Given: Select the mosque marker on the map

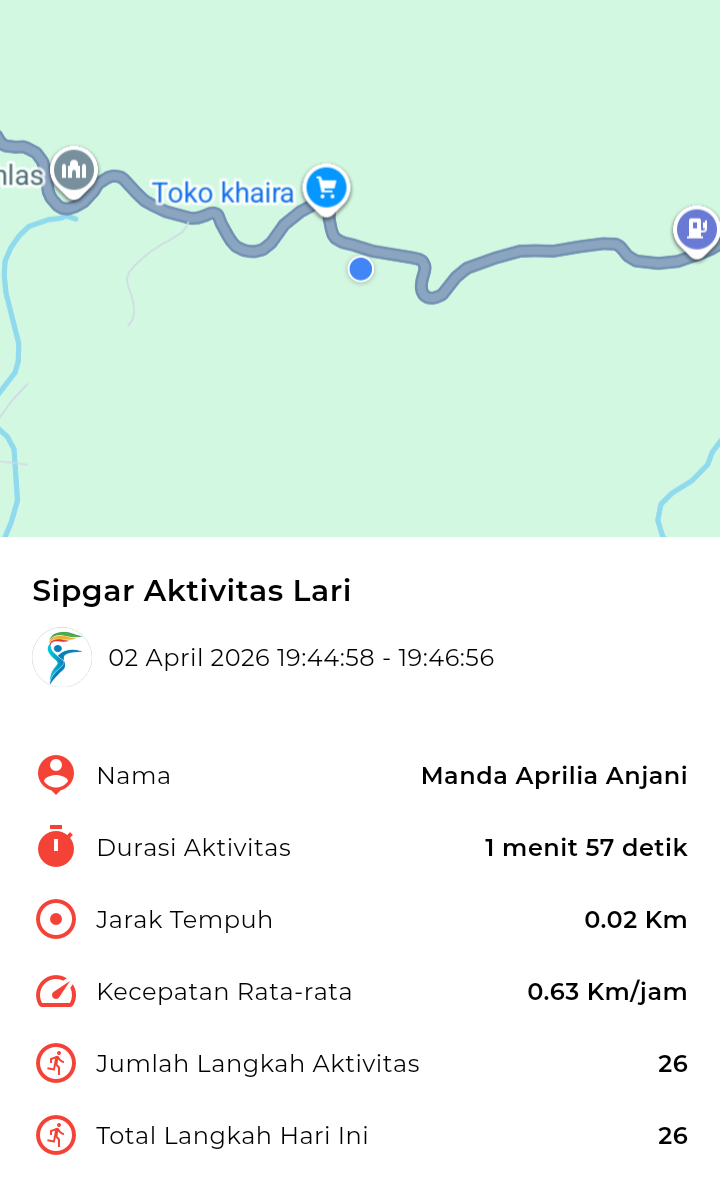Looking at the screenshot, I should point(74,170).
